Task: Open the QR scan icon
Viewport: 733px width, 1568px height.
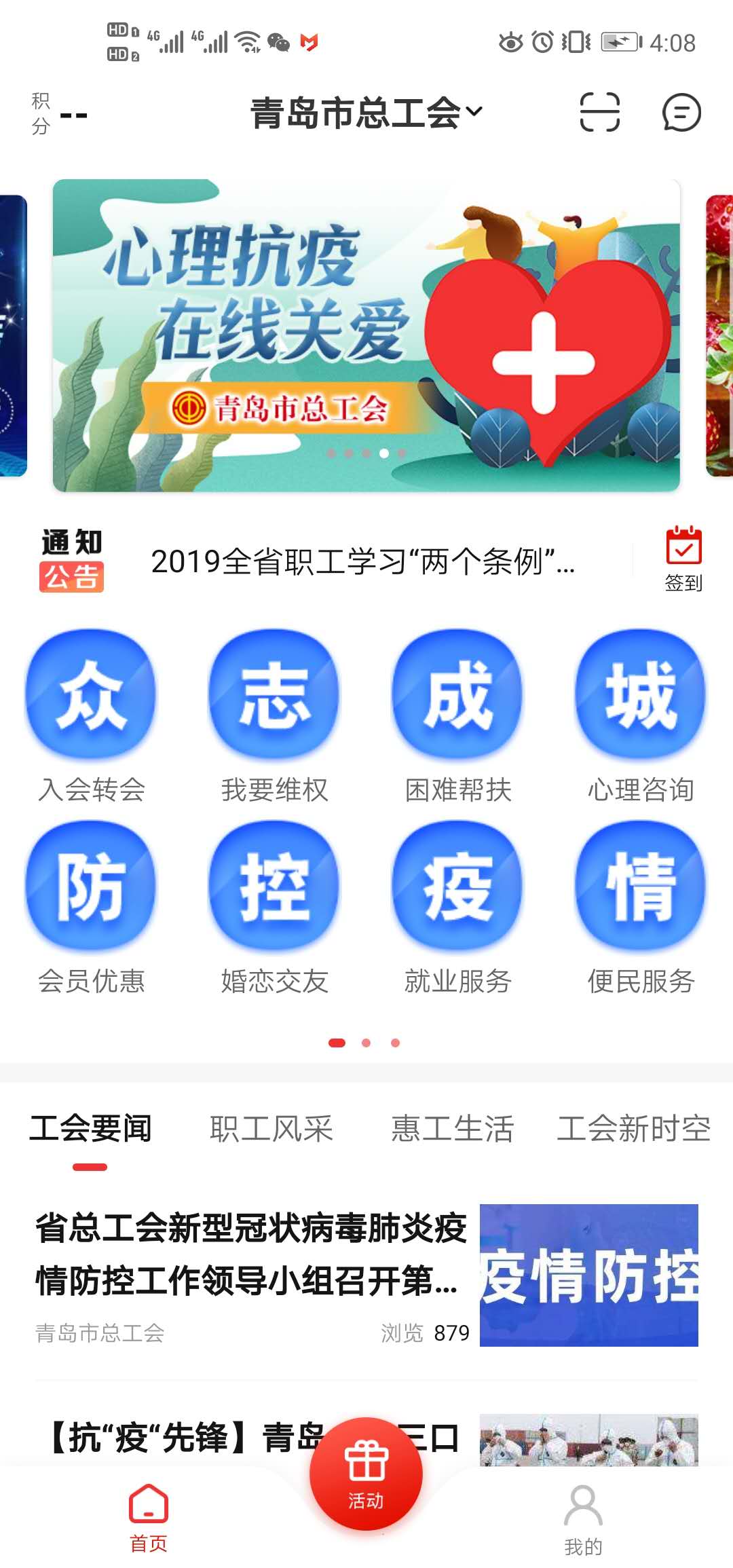Action: tap(599, 112)
